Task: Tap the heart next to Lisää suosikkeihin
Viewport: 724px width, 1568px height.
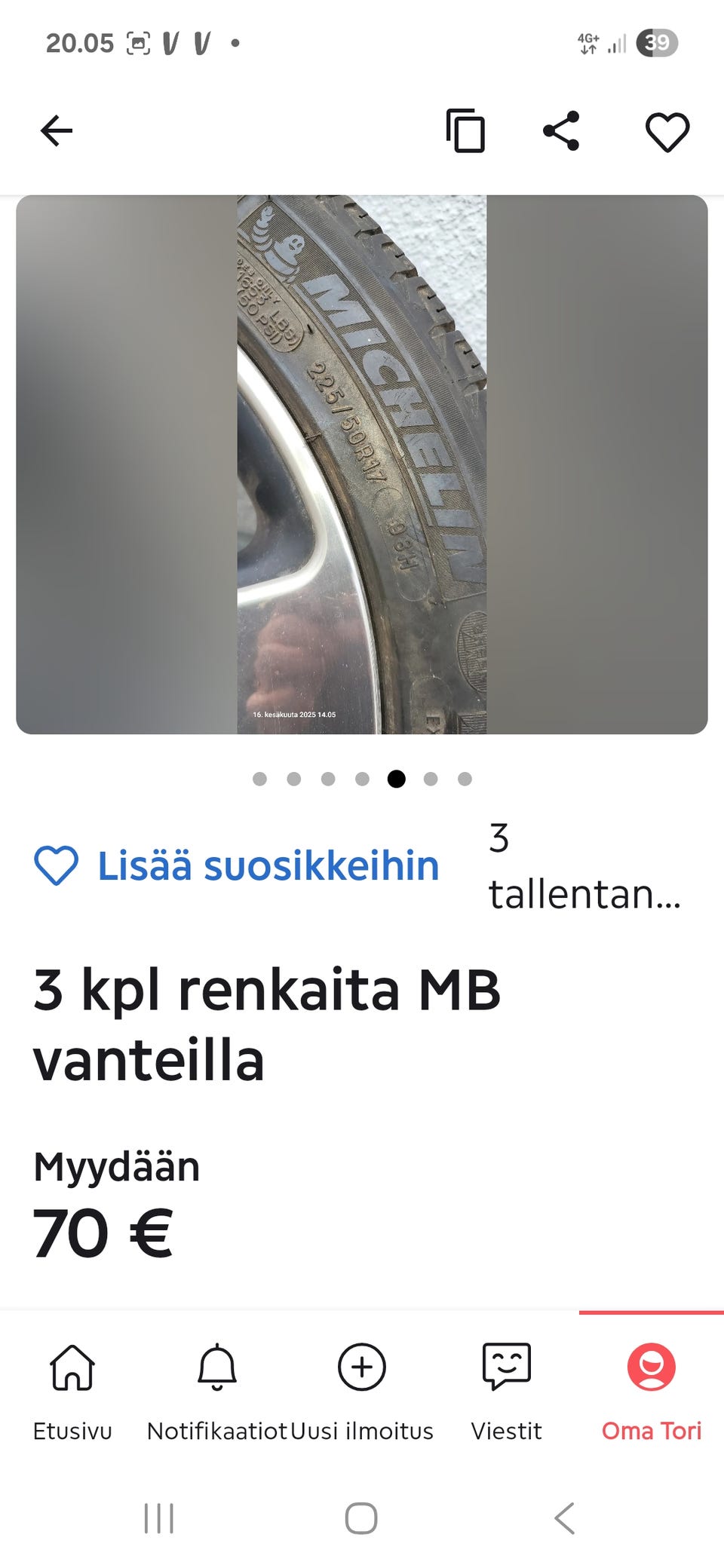Action: click(57, 865)
